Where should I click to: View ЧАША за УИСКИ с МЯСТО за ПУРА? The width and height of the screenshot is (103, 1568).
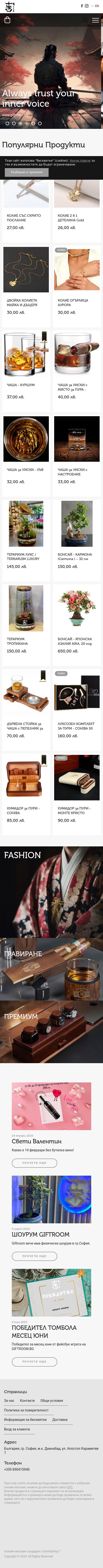pos(72,387)
